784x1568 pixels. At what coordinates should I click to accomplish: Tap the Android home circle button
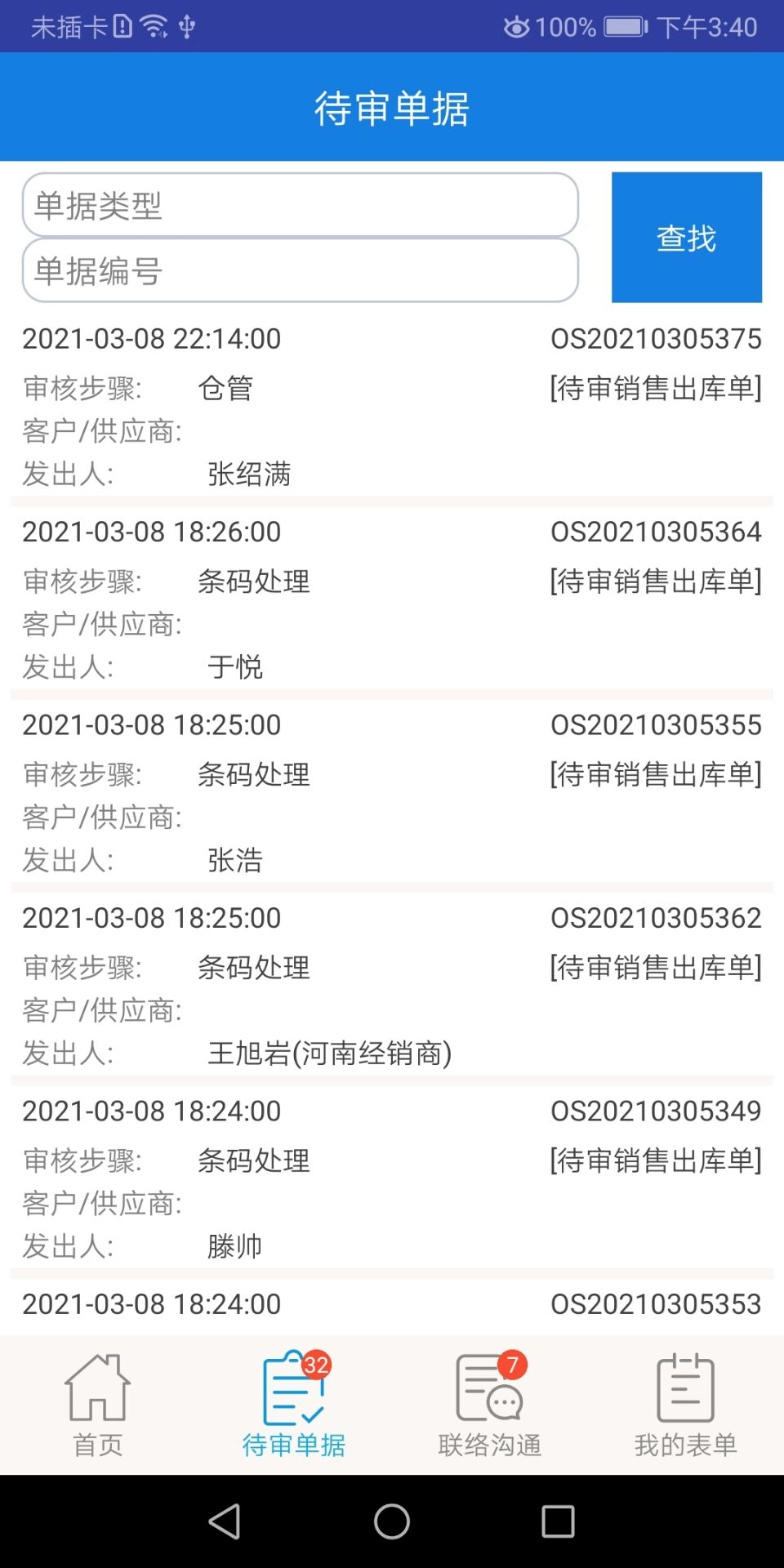pos(392,1521)
